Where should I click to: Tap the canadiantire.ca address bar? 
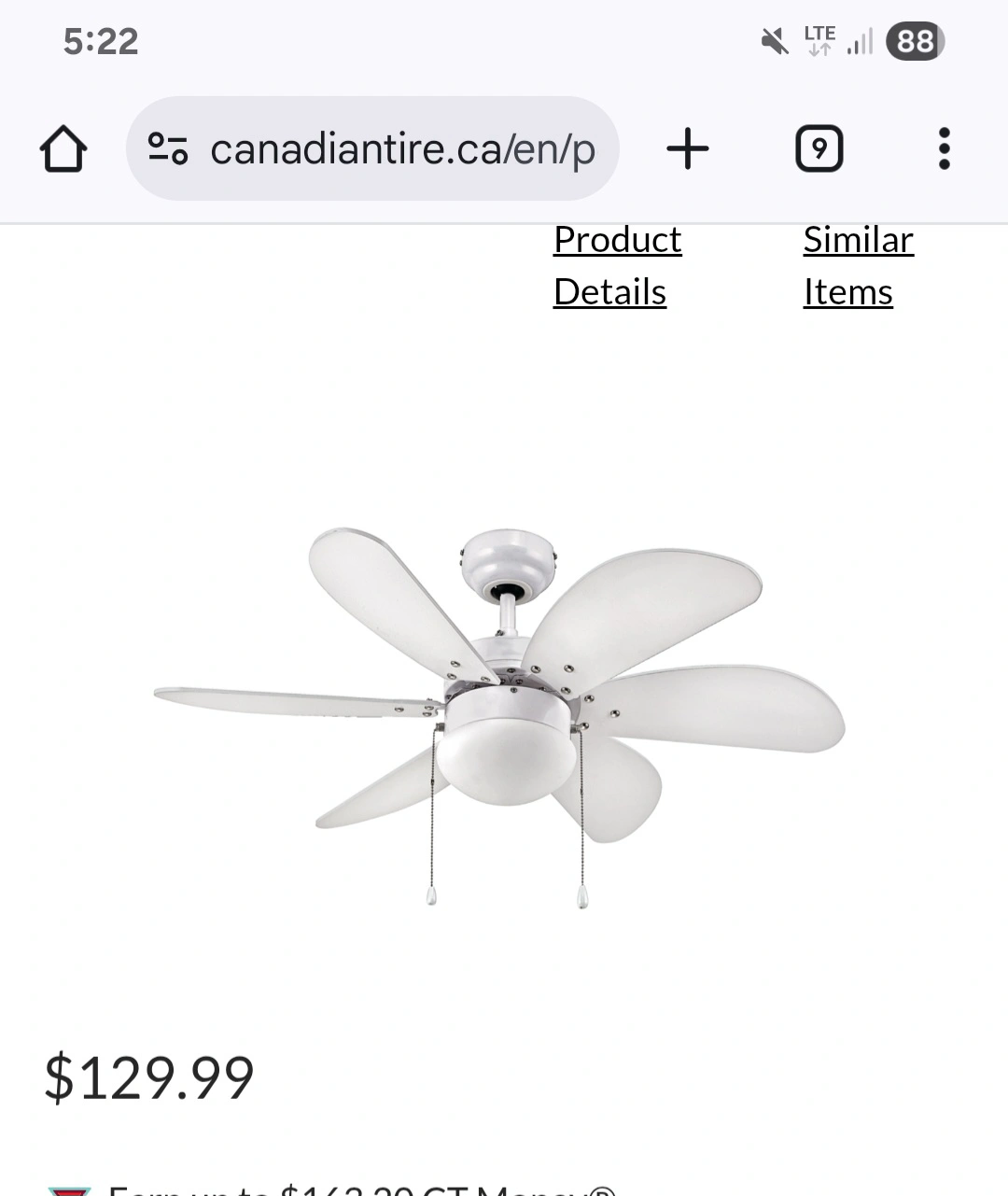tap(372, 148)
